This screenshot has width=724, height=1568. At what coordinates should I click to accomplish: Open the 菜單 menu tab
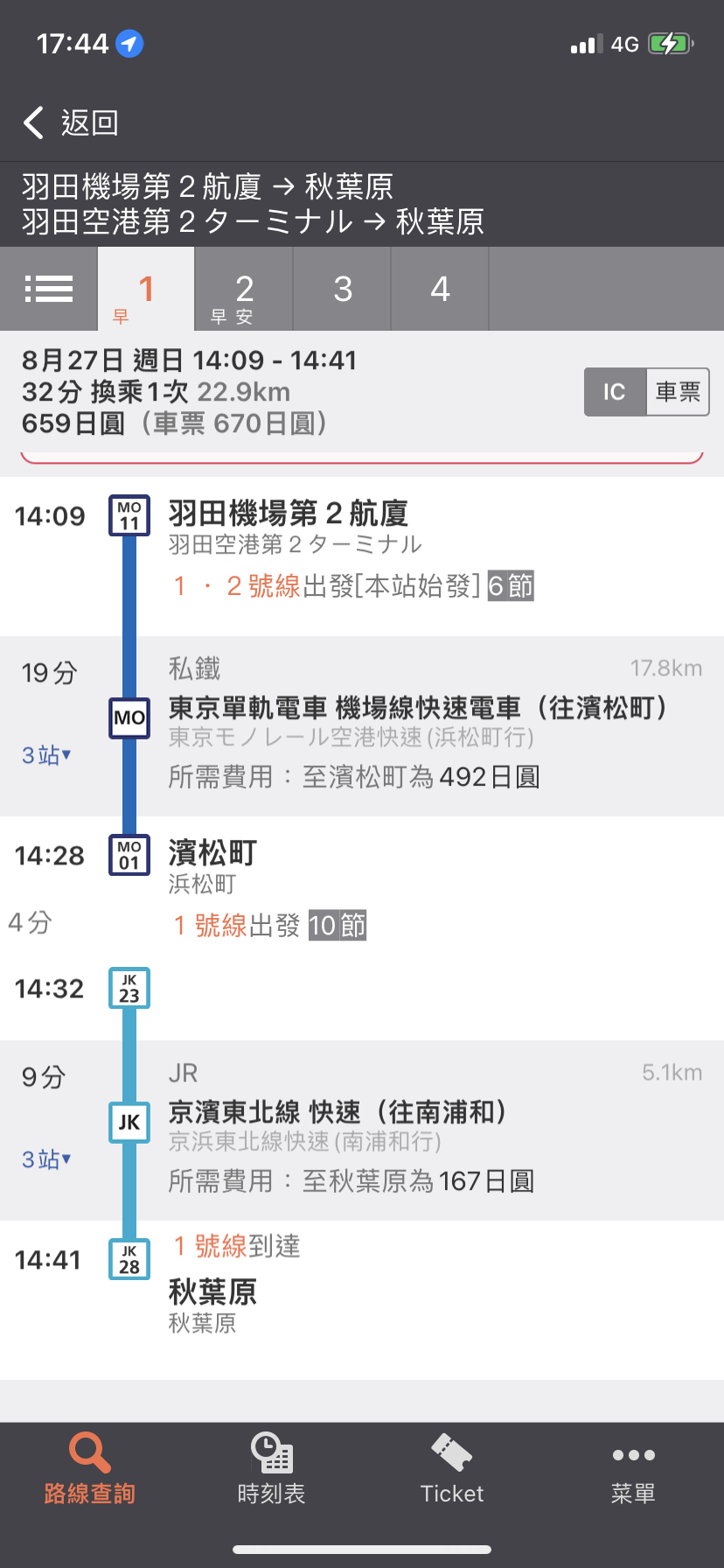[633, 1468]
